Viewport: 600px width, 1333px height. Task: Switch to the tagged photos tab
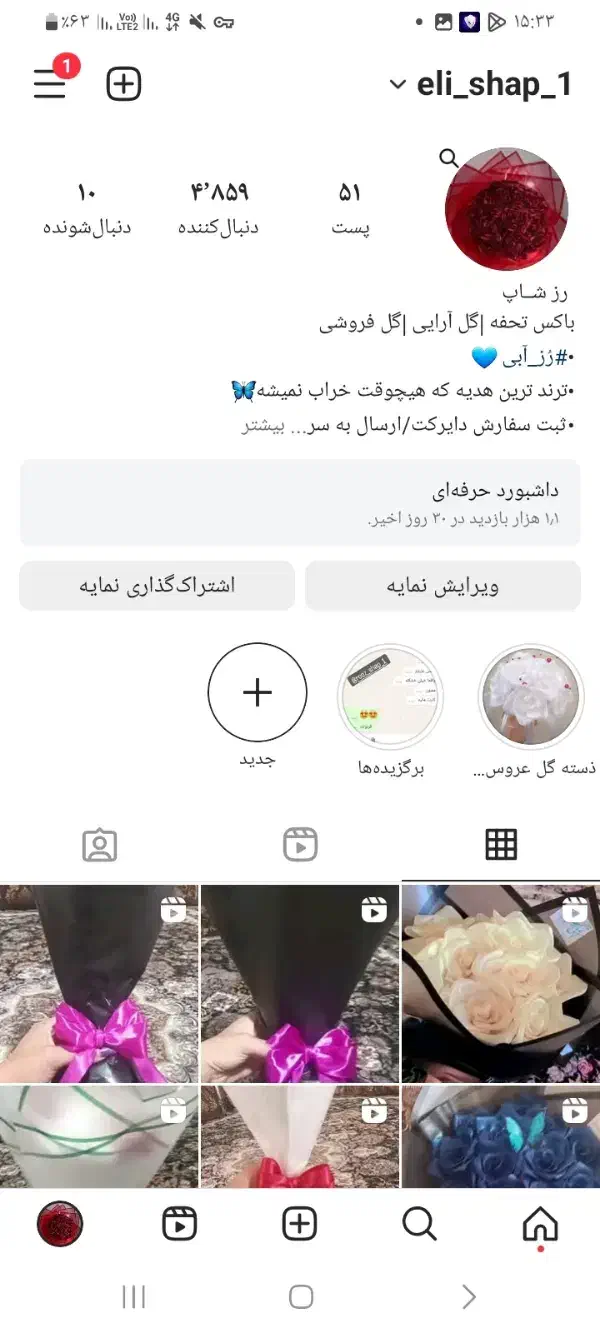(99, 845)
